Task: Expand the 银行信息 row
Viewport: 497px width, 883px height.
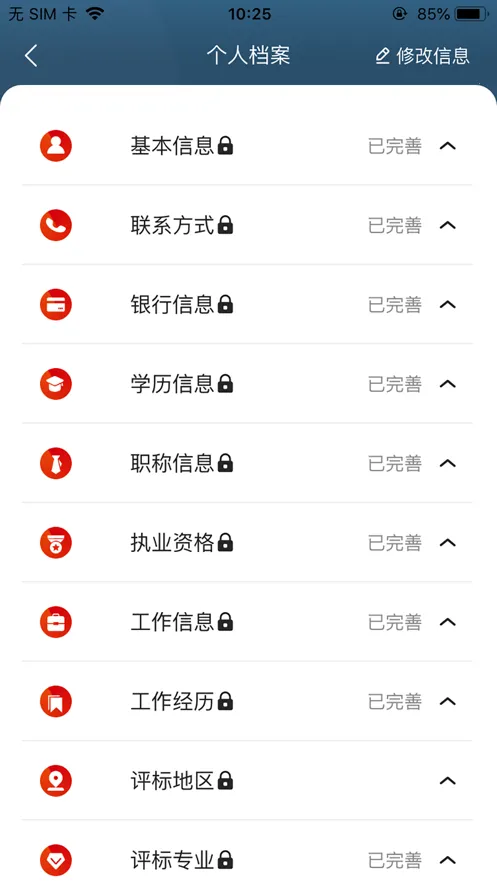Action: 247,305
